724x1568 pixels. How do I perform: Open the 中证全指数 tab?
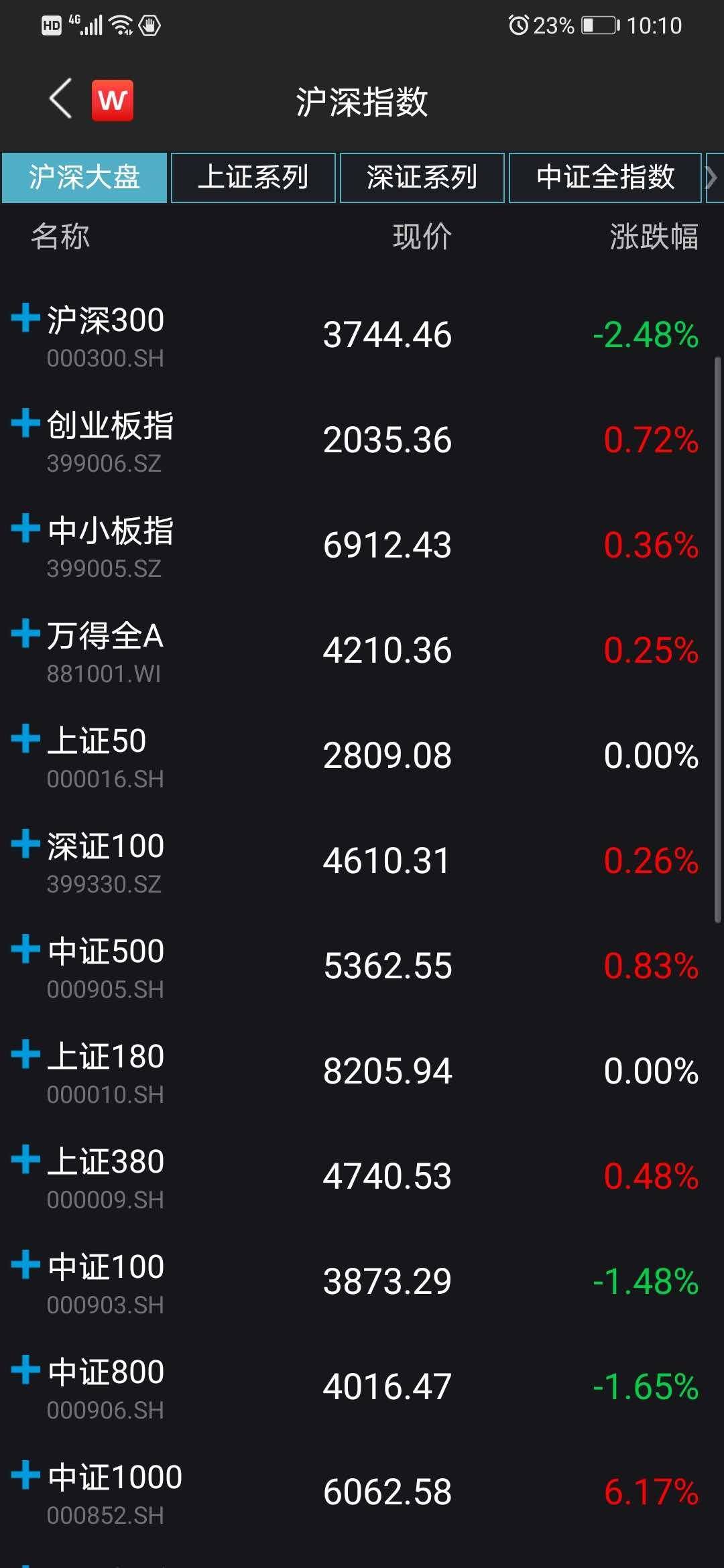pos(605,178)
